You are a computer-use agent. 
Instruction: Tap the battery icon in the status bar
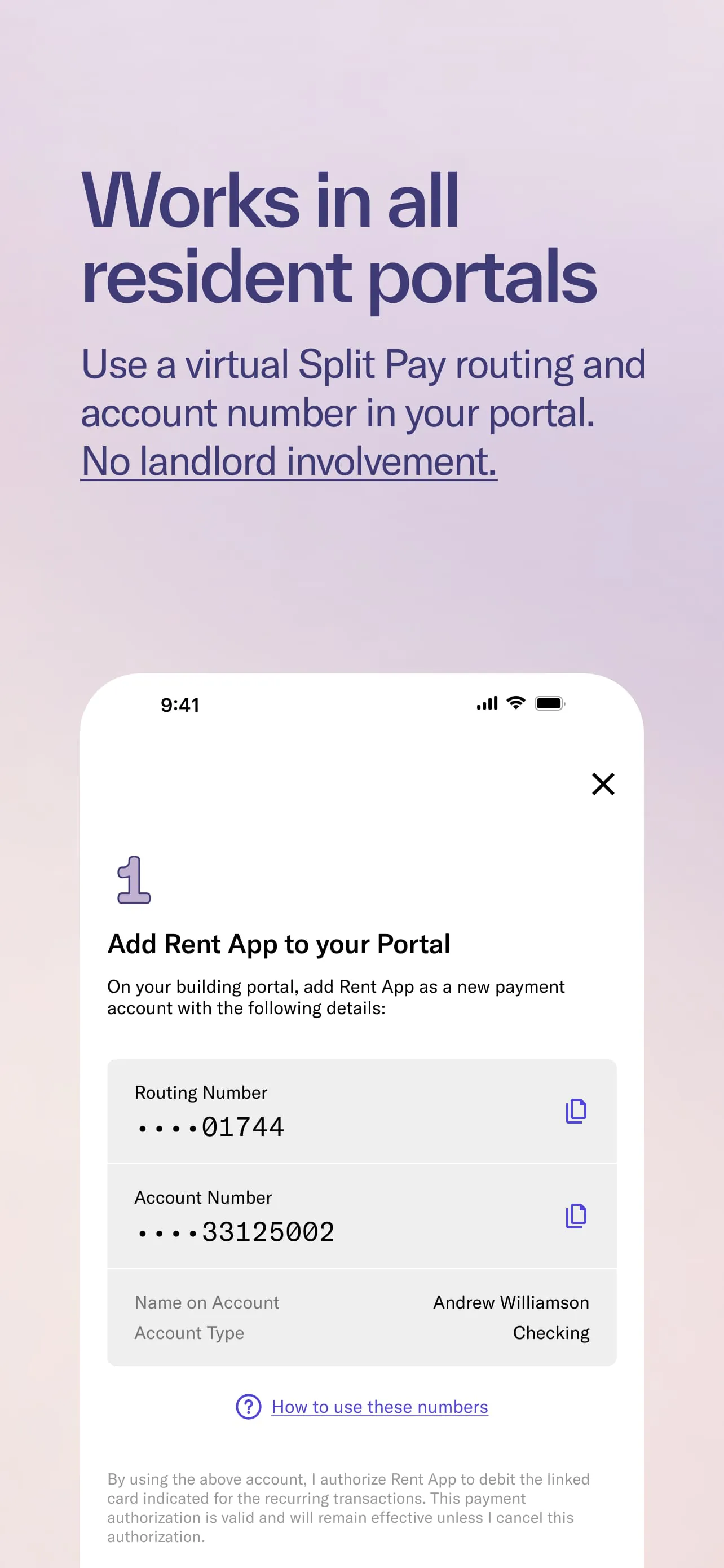click(x=550, y=703)
